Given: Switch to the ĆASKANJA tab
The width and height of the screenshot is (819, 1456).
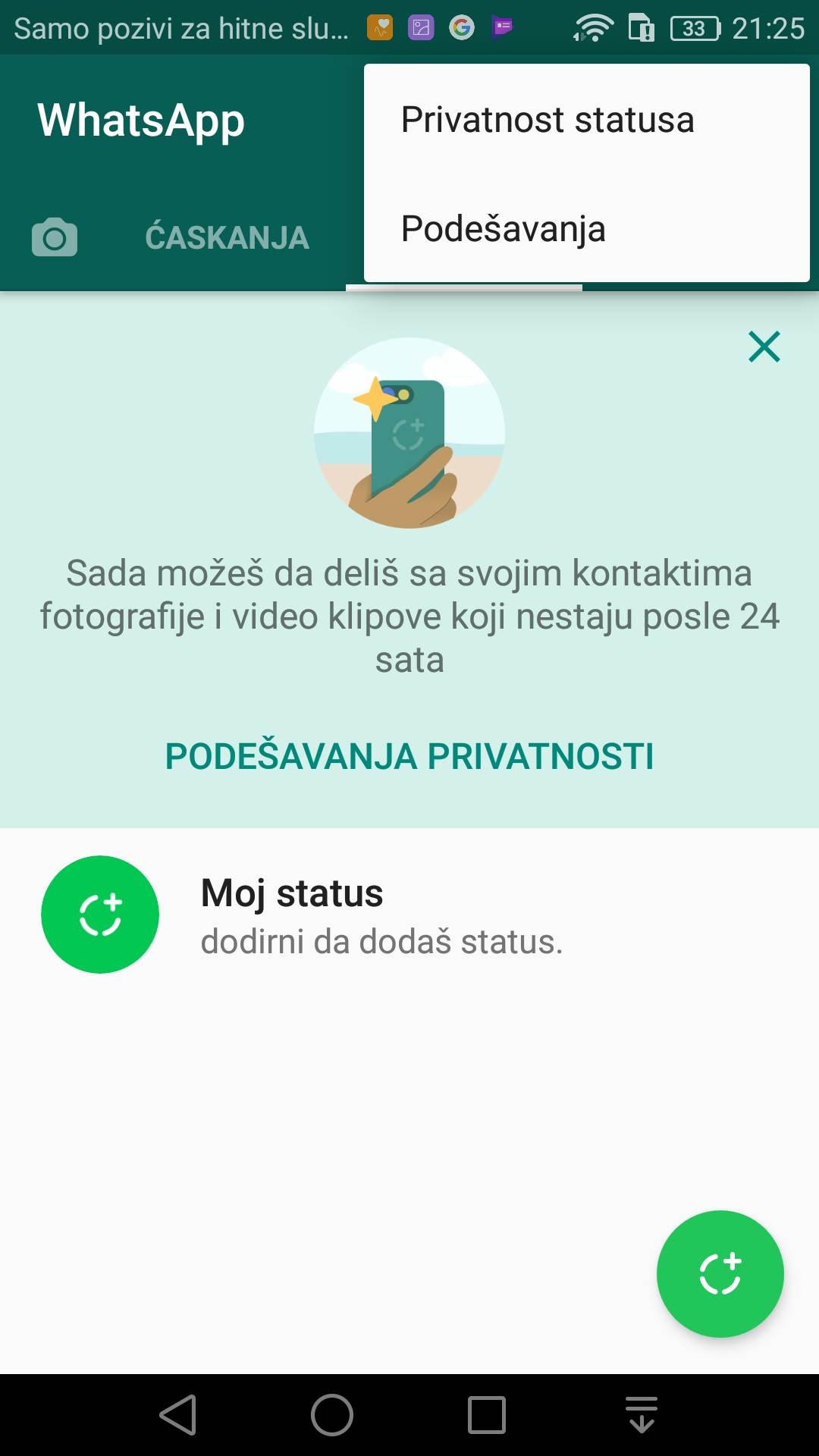Looking at the screenshot, I should tap(227, 238).
